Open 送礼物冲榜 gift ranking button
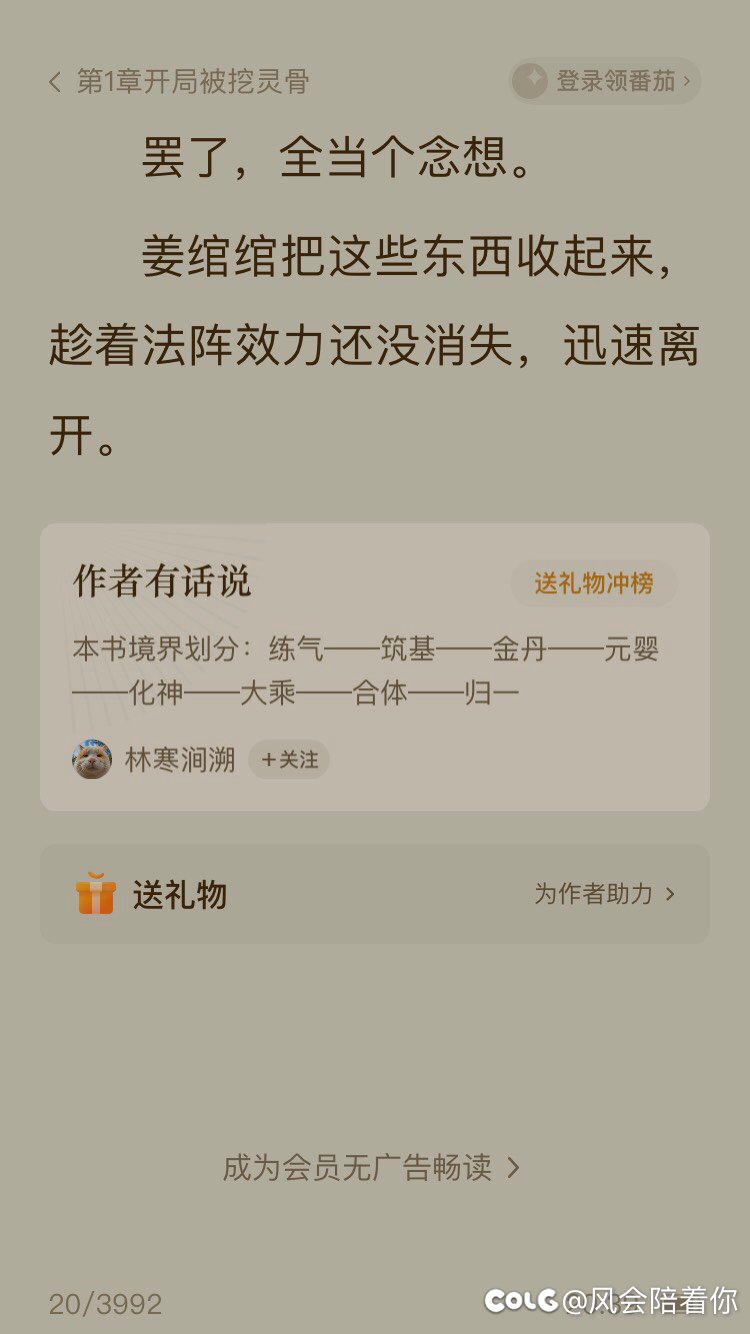 pyautogui.click(x=593, y=583)
